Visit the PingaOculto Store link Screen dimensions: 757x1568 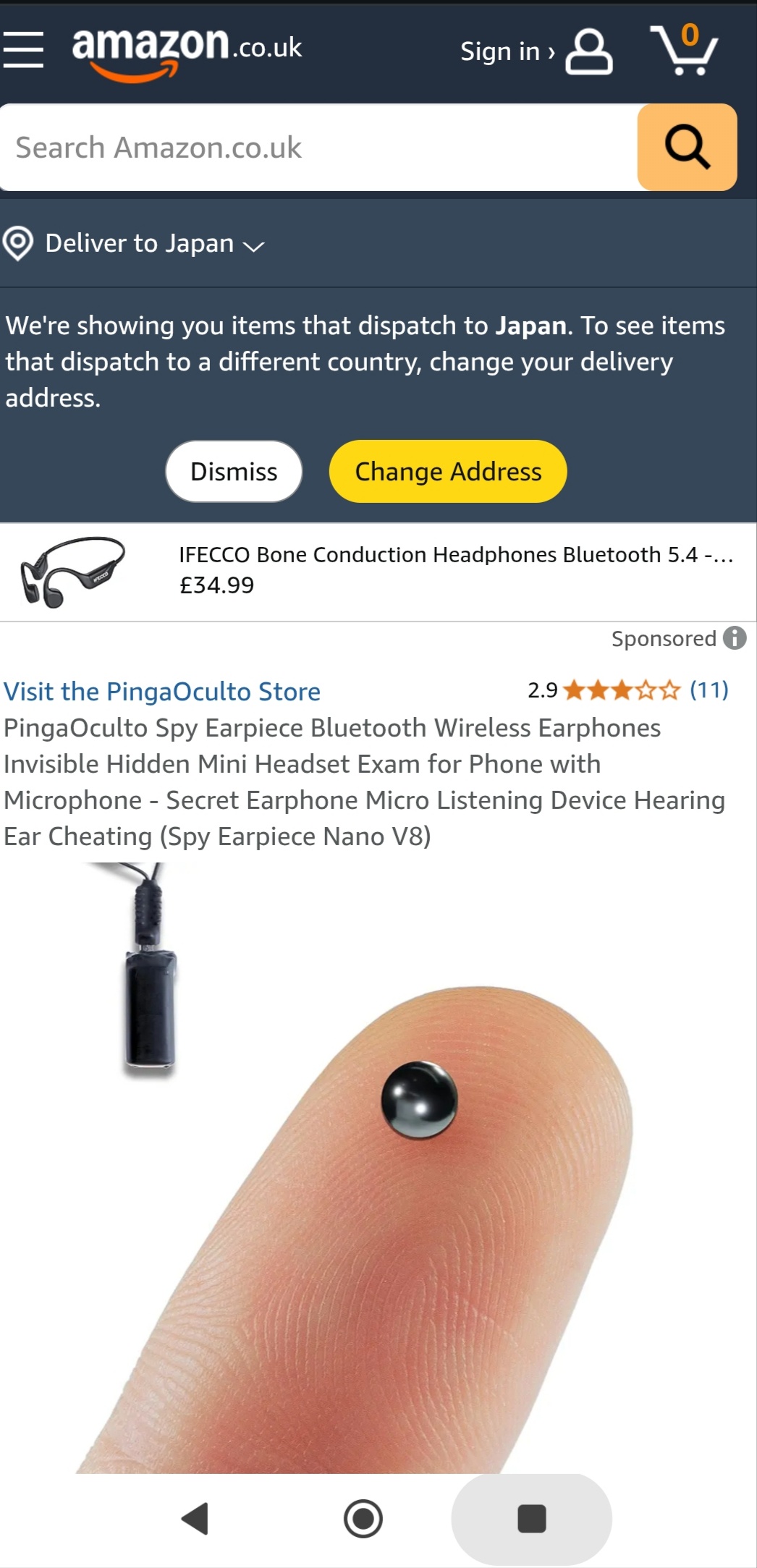(x=162, y=692)
